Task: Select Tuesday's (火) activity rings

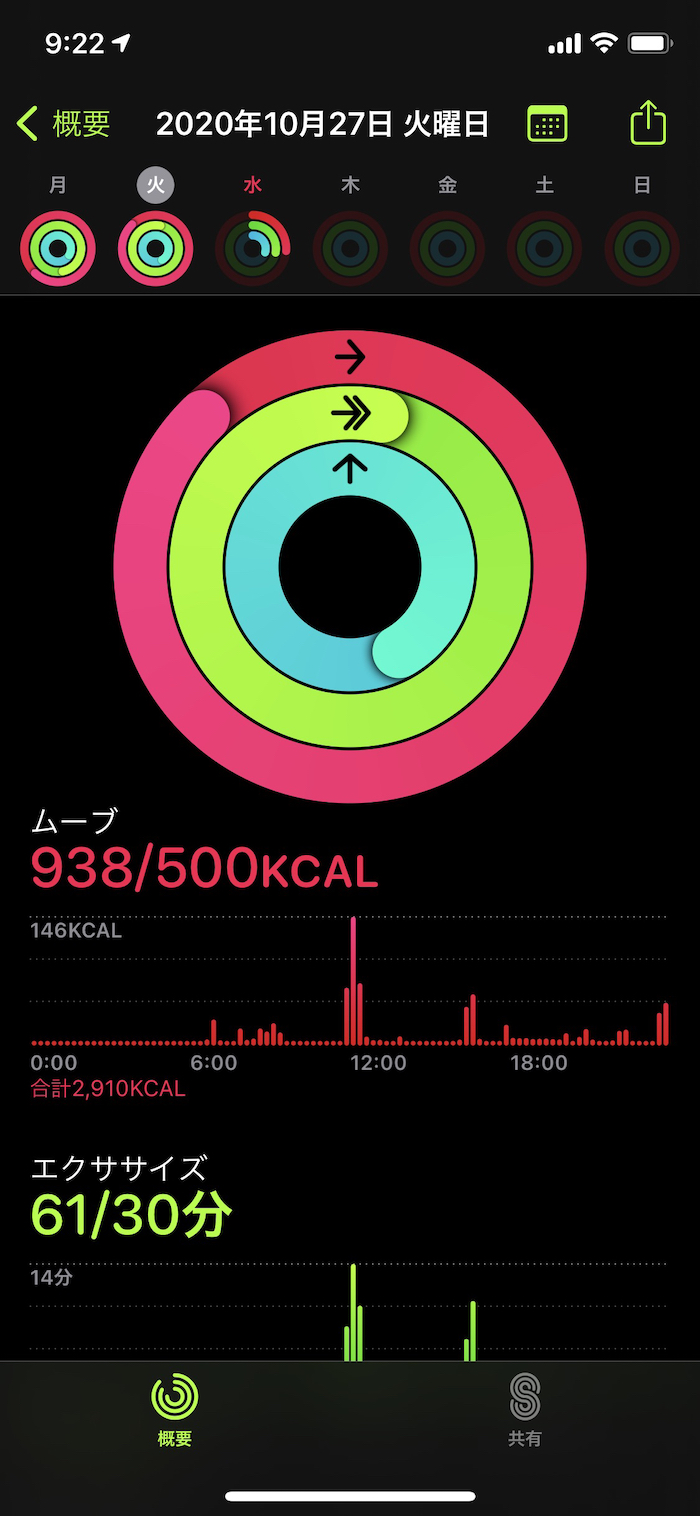Action: tap(155, 248)
